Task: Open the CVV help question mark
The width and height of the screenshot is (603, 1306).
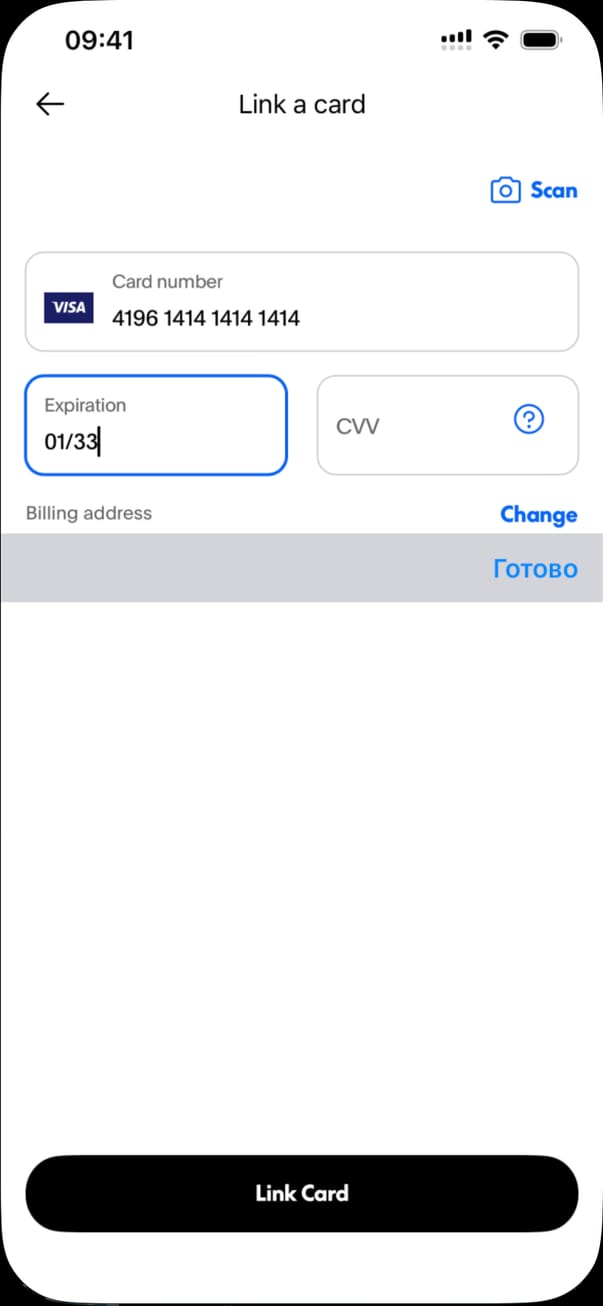Action: click(x=528, y=421)
